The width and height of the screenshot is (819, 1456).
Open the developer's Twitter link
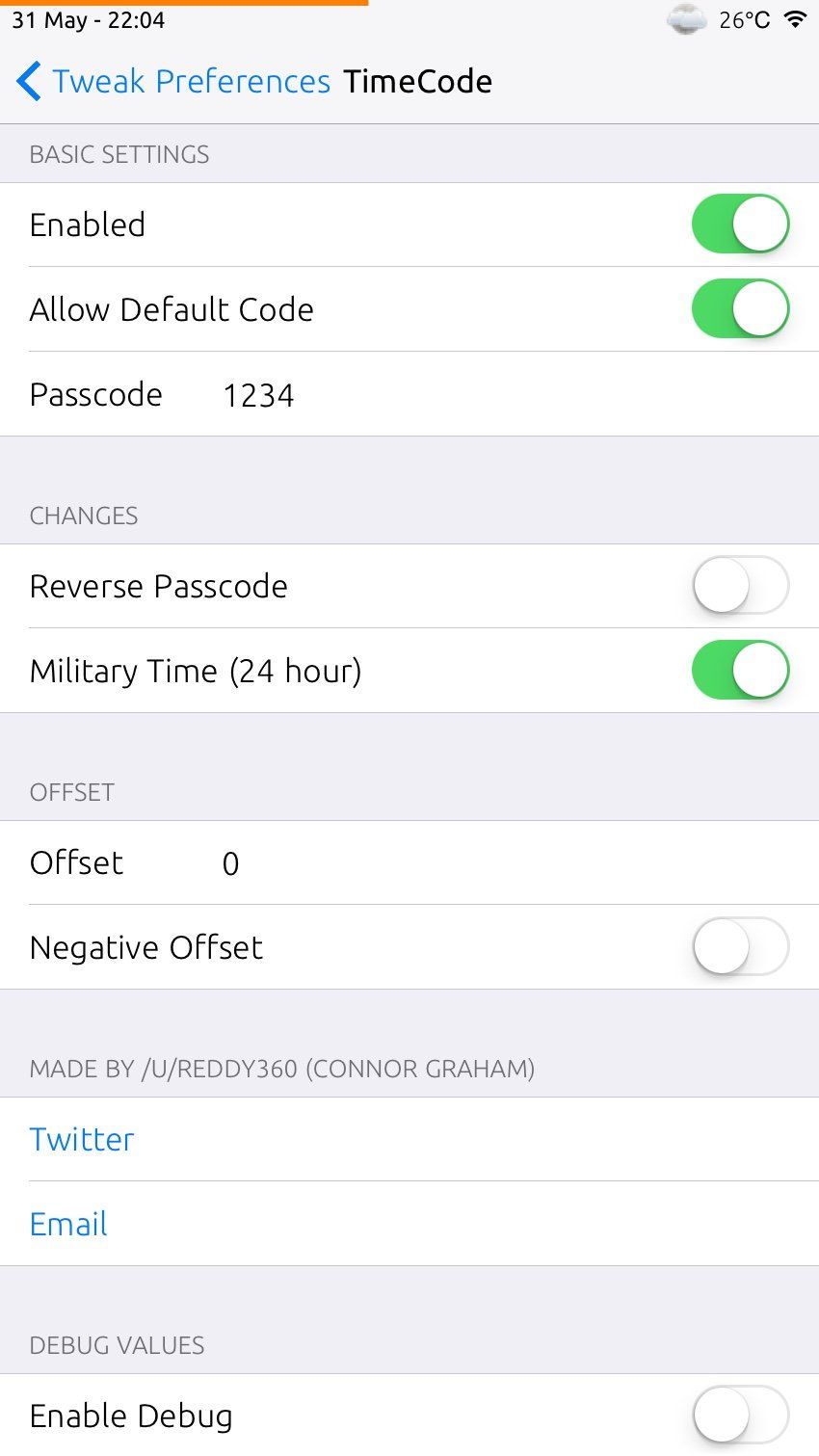point(82,1140)
